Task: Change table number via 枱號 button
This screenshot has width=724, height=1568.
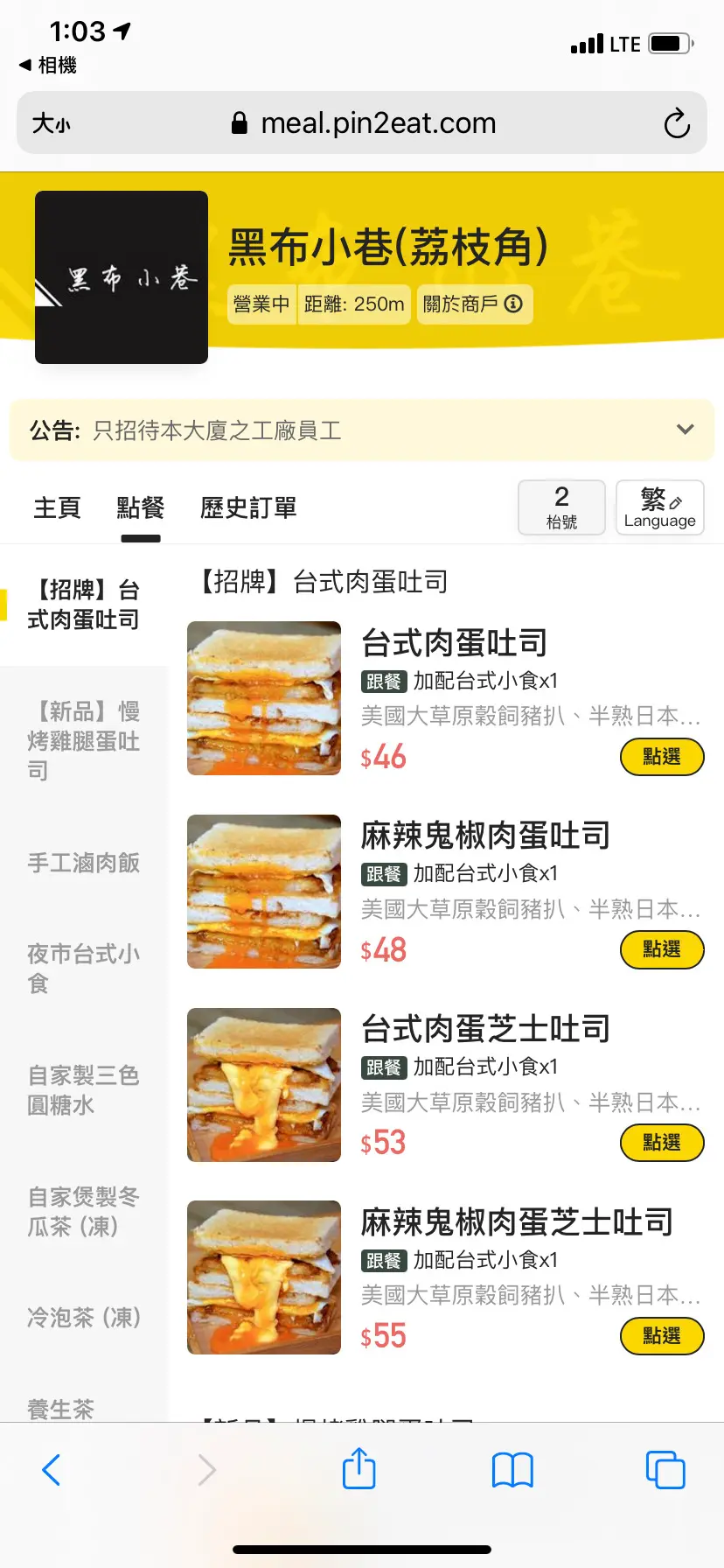Action: click(561, 507)
